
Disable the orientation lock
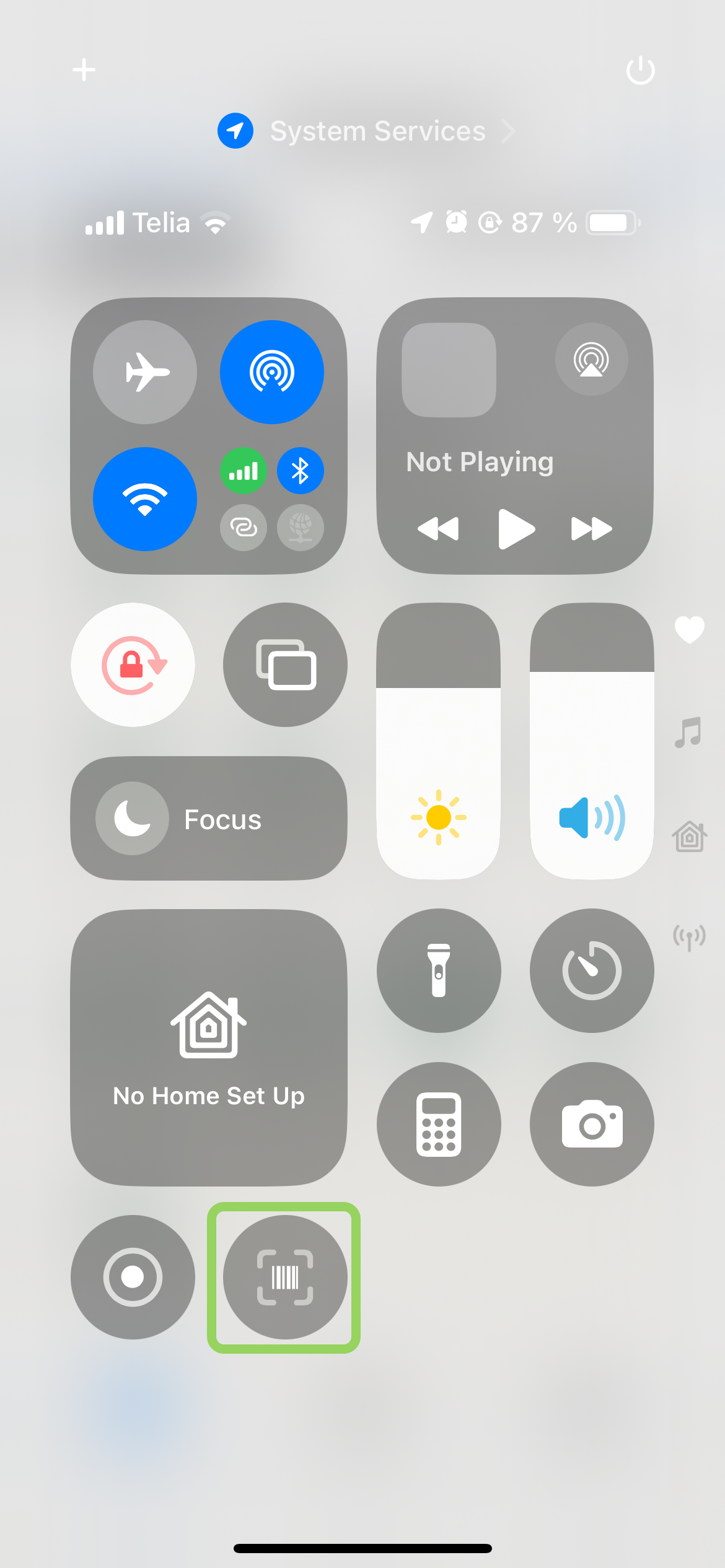click(133, 664)
